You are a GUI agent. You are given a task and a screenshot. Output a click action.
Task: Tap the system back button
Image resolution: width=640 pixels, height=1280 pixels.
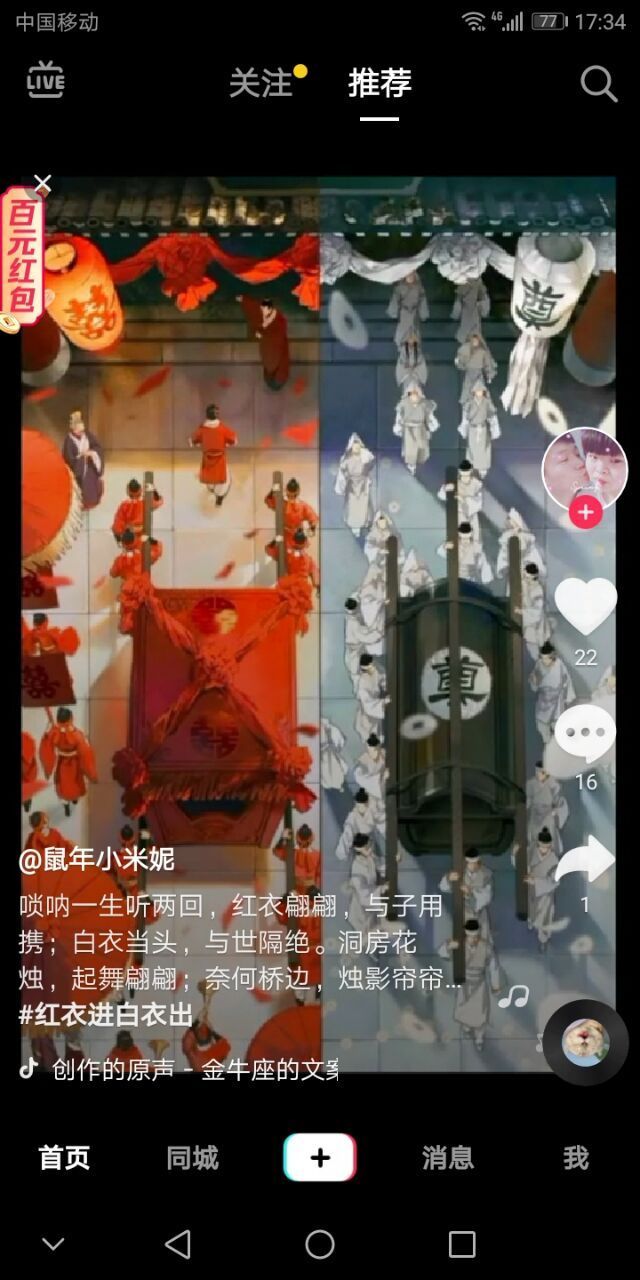click(x=178, y=1244)
